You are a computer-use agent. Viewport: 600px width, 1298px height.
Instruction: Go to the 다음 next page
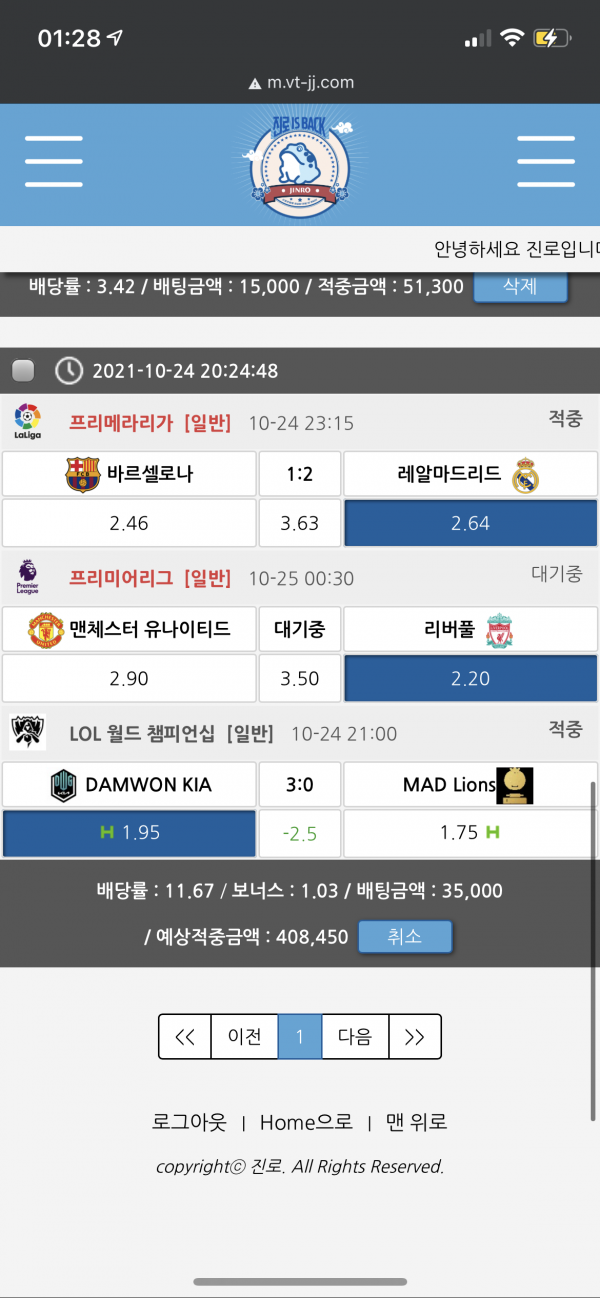[x=354, y=1037]
